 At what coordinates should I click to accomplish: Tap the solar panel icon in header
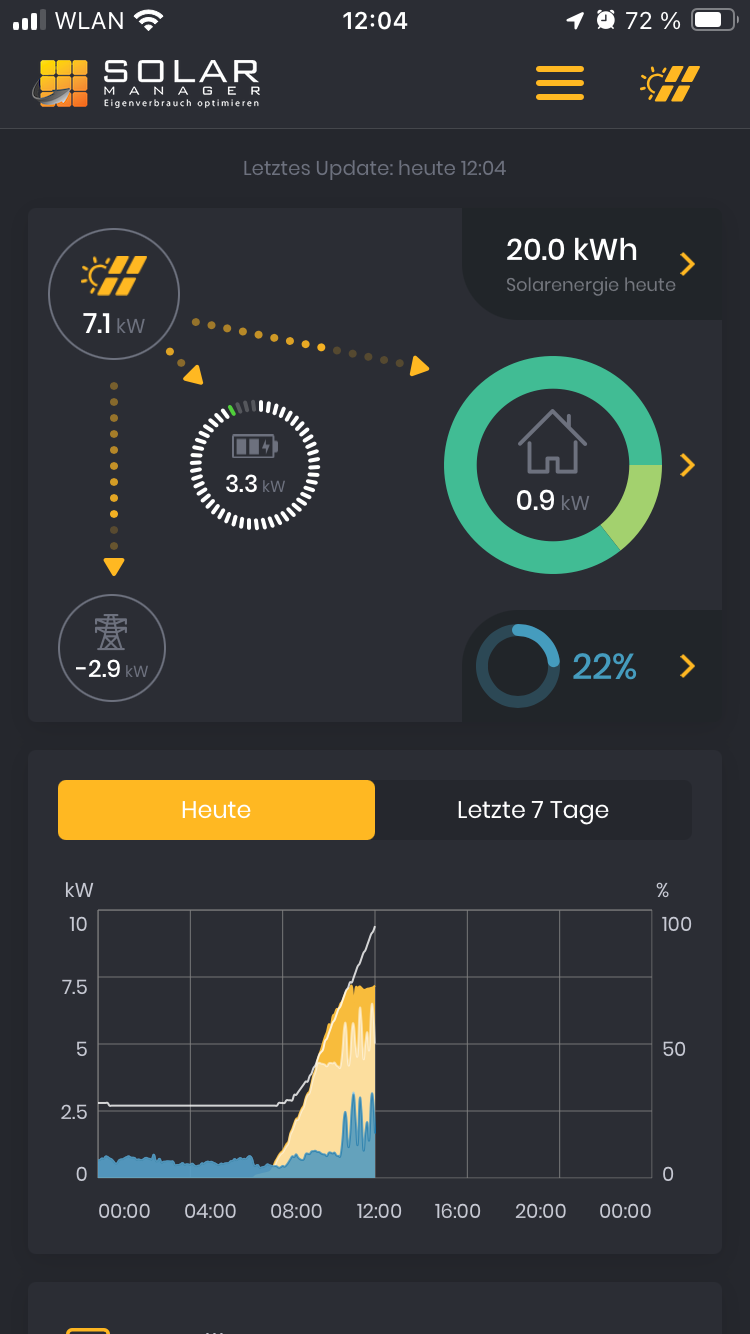(x=669, y=84)
